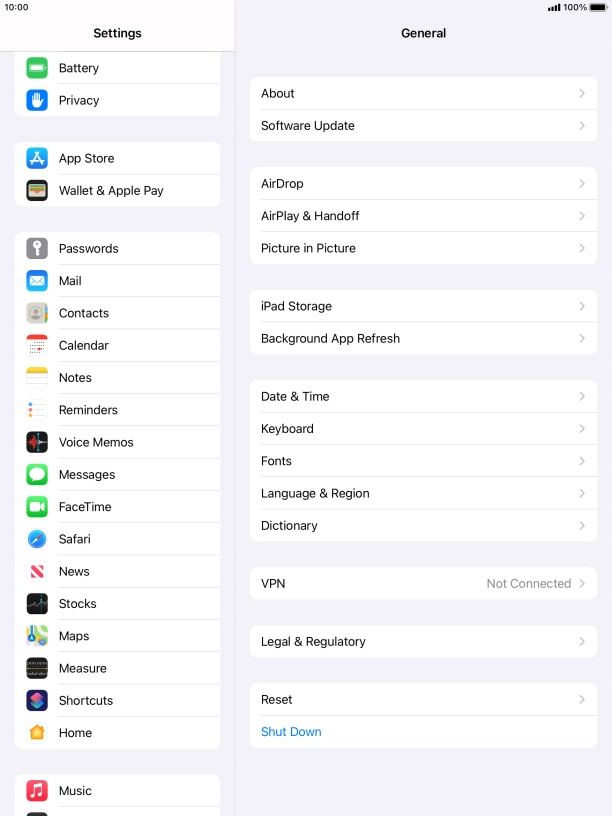Select AirPlay & Handoff

pos(423,216)
